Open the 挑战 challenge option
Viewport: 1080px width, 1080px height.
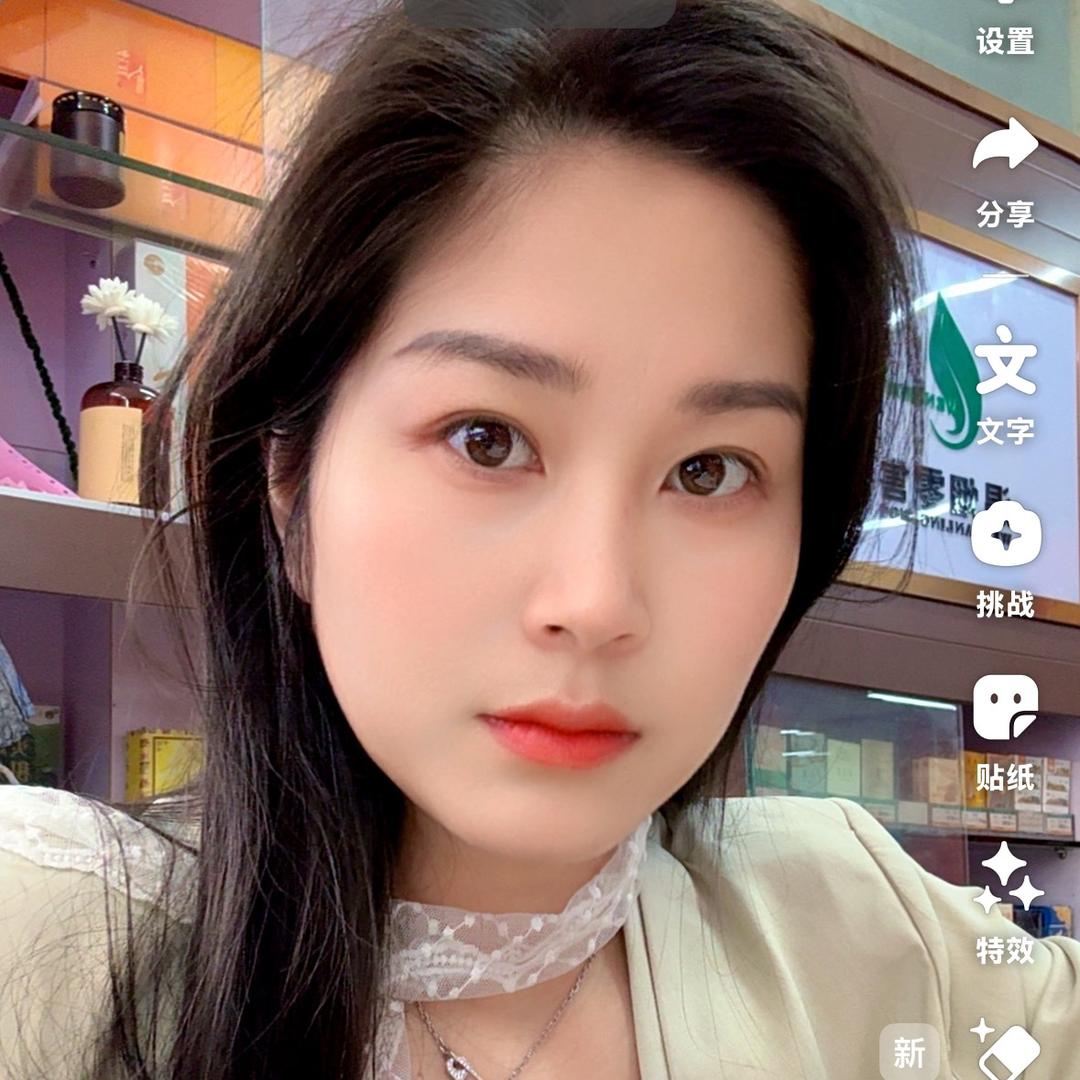pos(1005,536)
